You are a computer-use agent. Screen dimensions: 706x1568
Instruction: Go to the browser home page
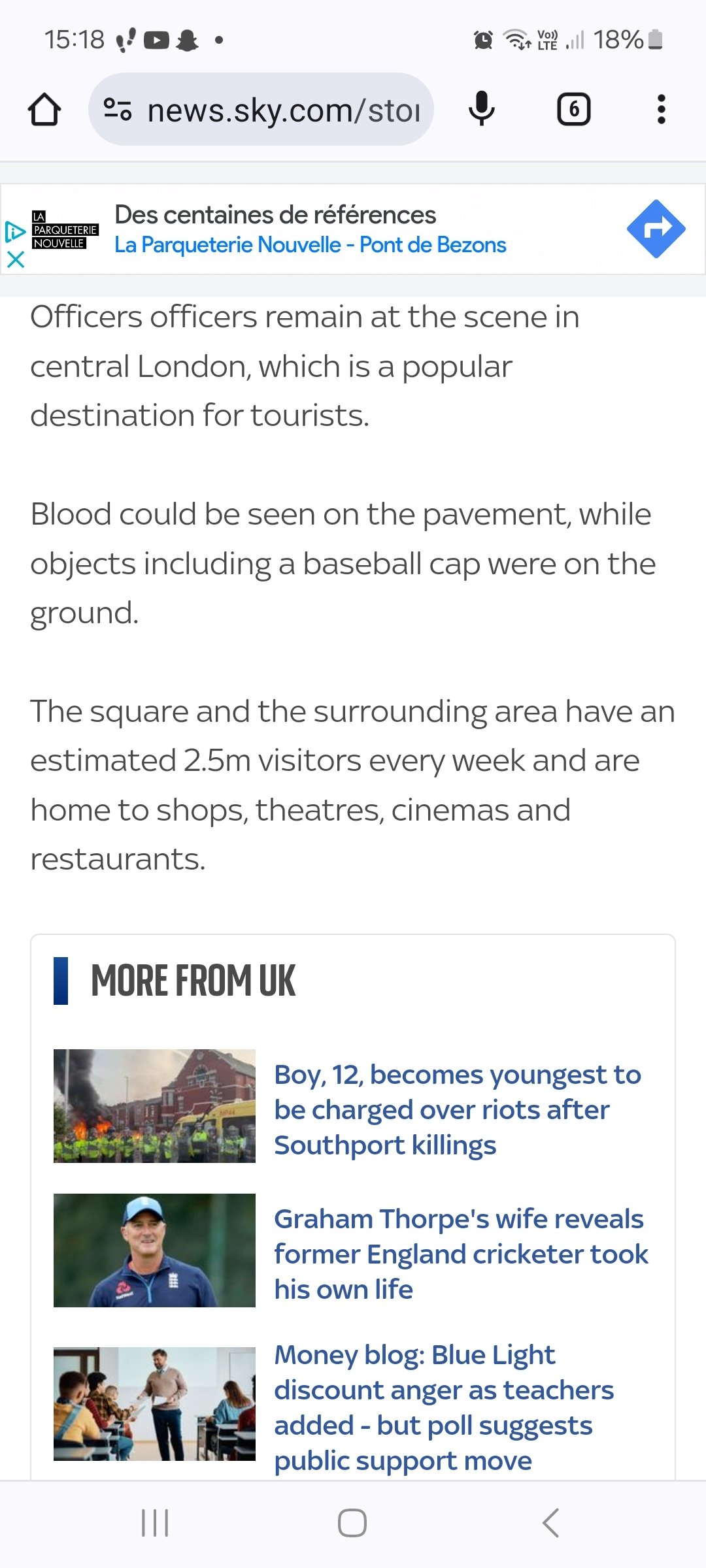coord(44,109)
